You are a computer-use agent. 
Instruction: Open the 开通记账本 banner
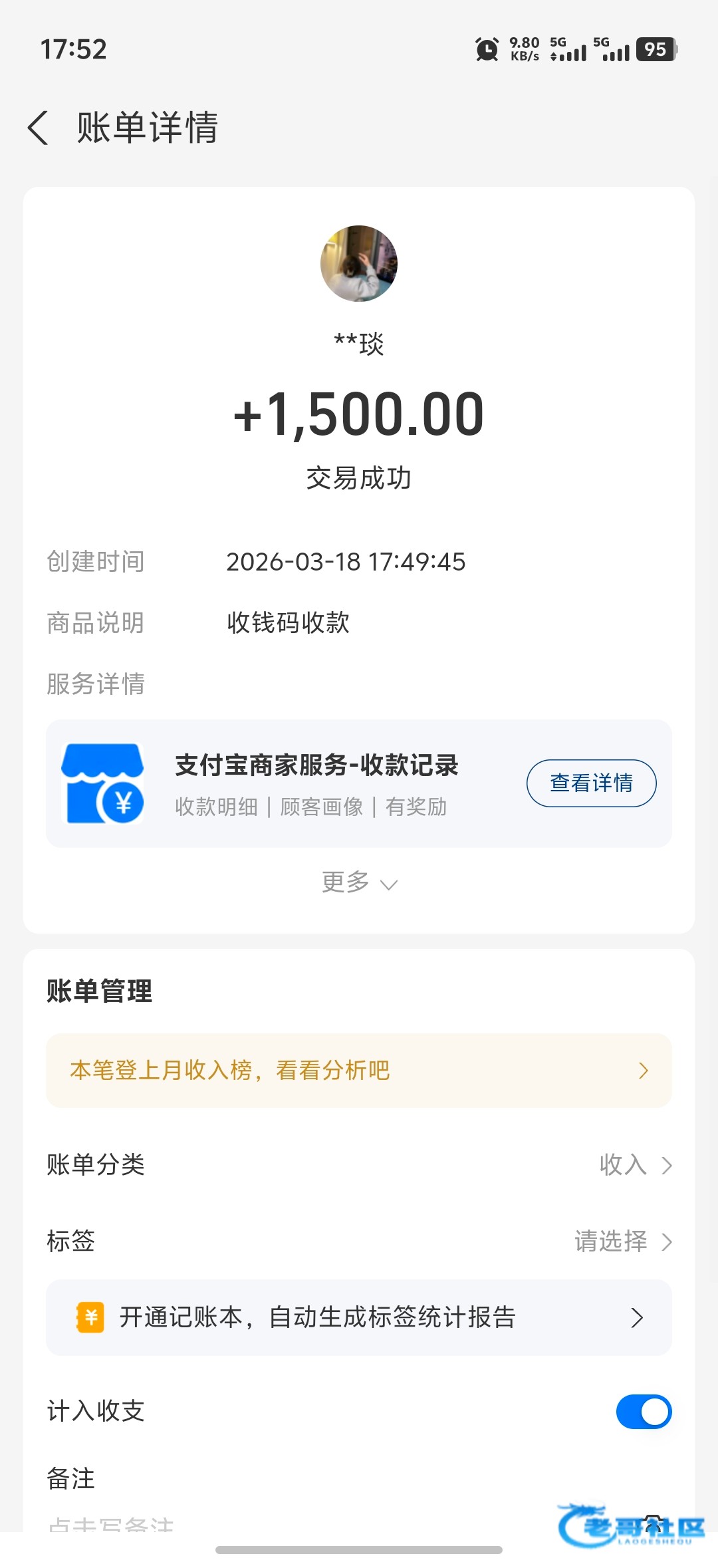pyautogui.click(x=359, y=1317)
